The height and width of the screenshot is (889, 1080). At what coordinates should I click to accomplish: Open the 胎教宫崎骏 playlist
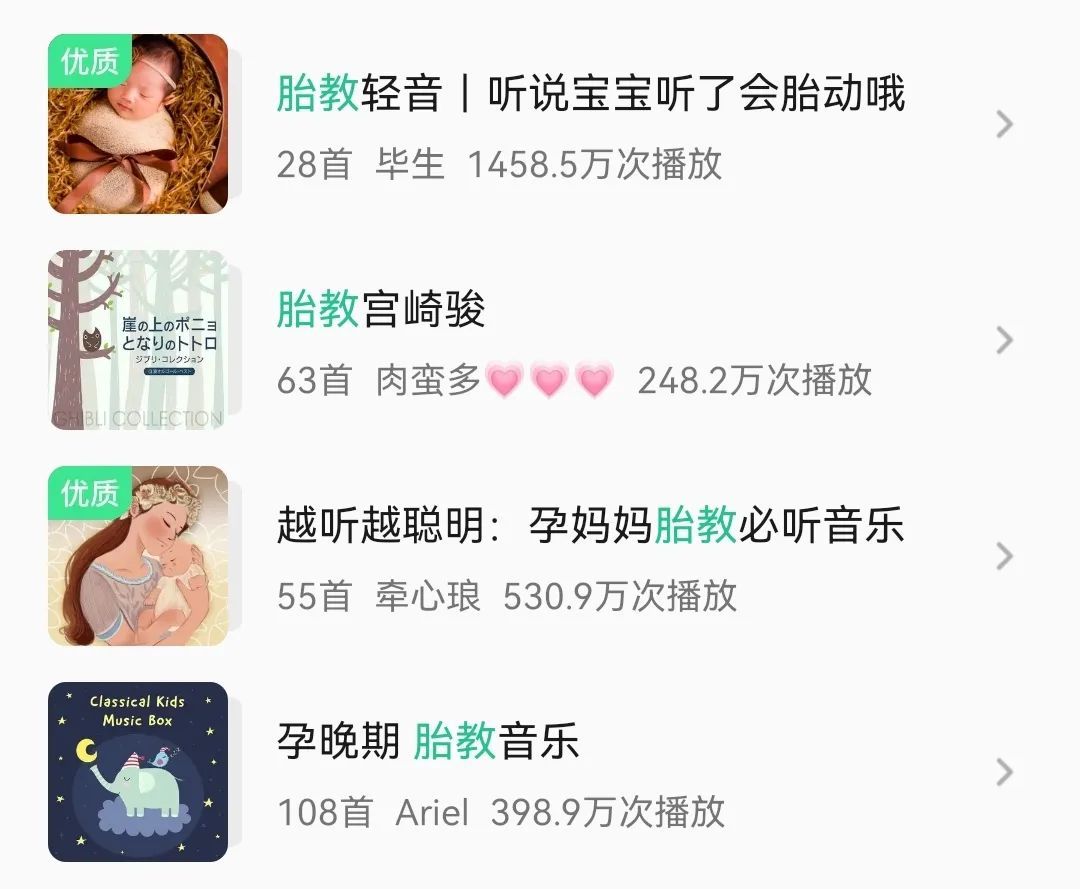(381, 310)
